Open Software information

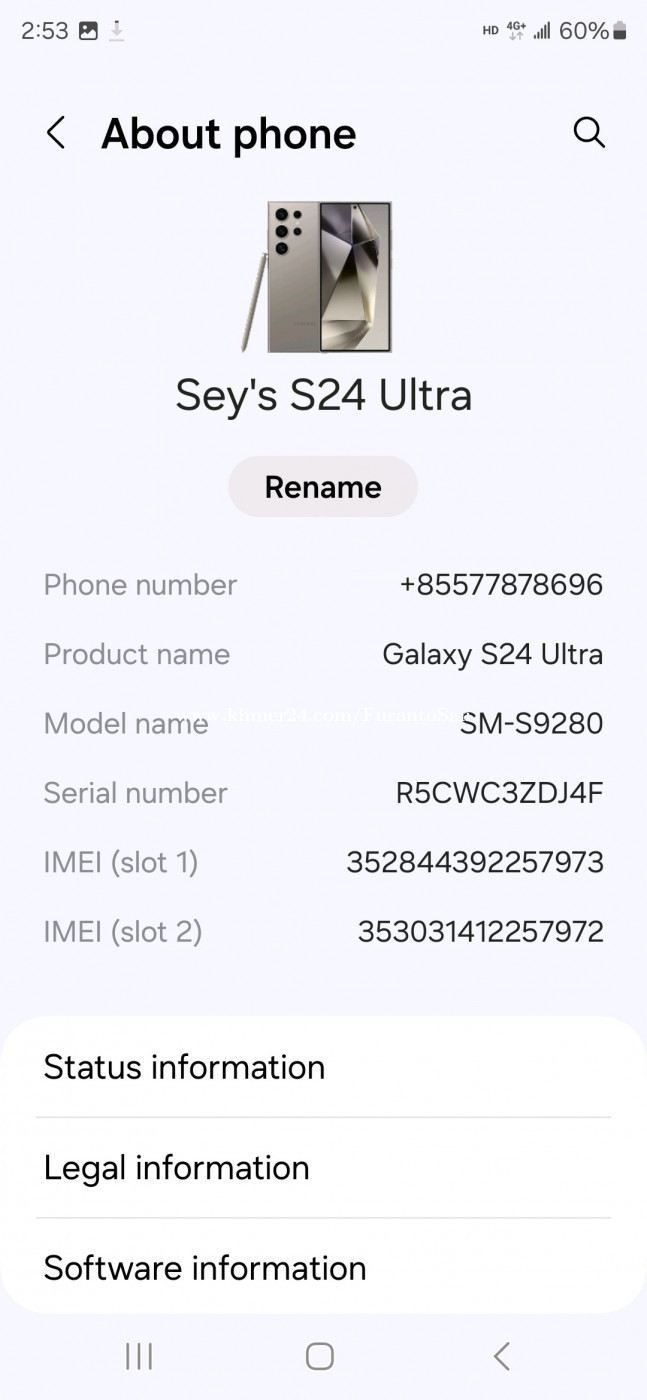[x=323, y=1267]
